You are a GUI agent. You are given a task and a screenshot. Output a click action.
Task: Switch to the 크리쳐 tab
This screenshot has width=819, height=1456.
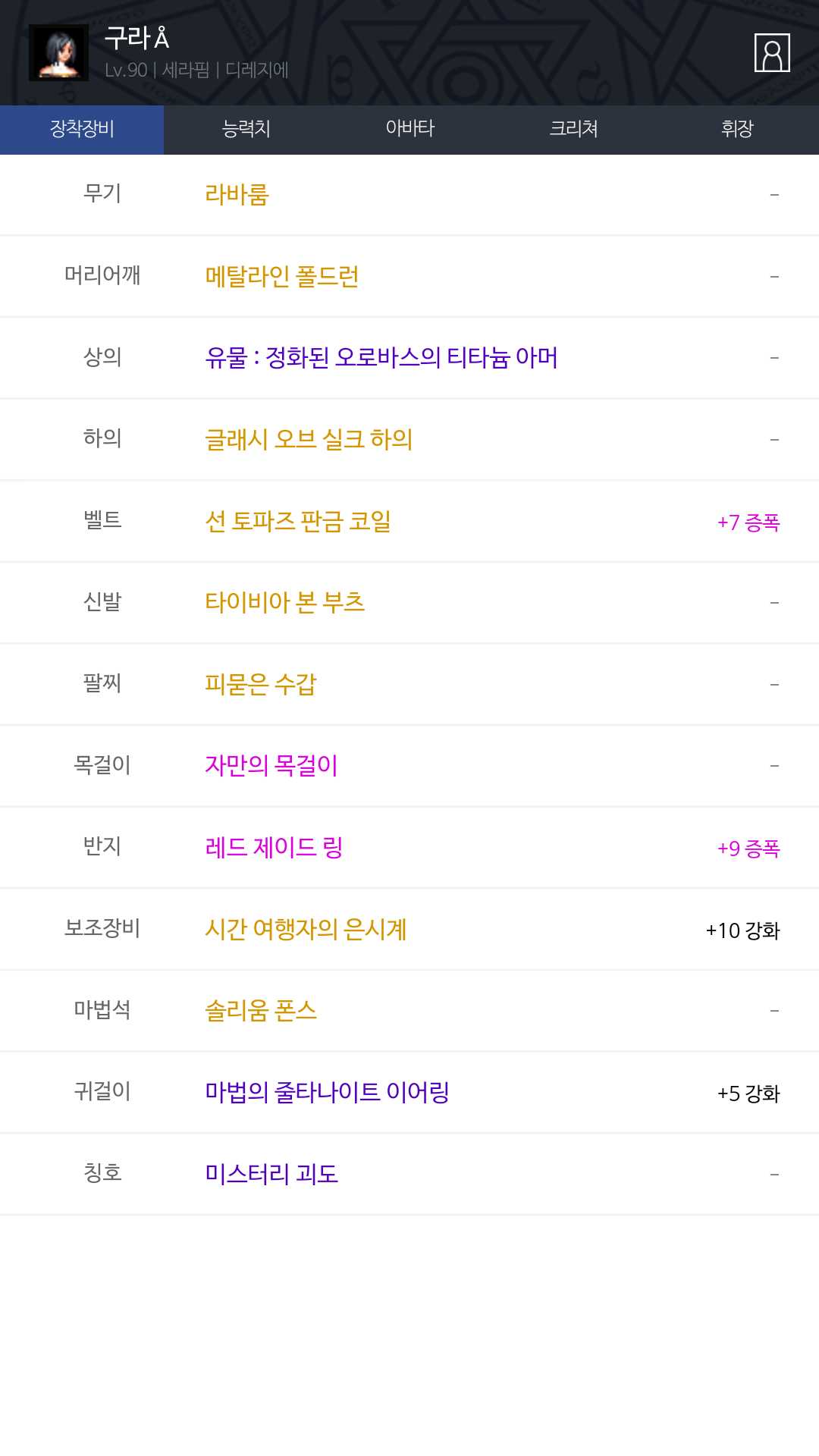[x=573, y=130]
